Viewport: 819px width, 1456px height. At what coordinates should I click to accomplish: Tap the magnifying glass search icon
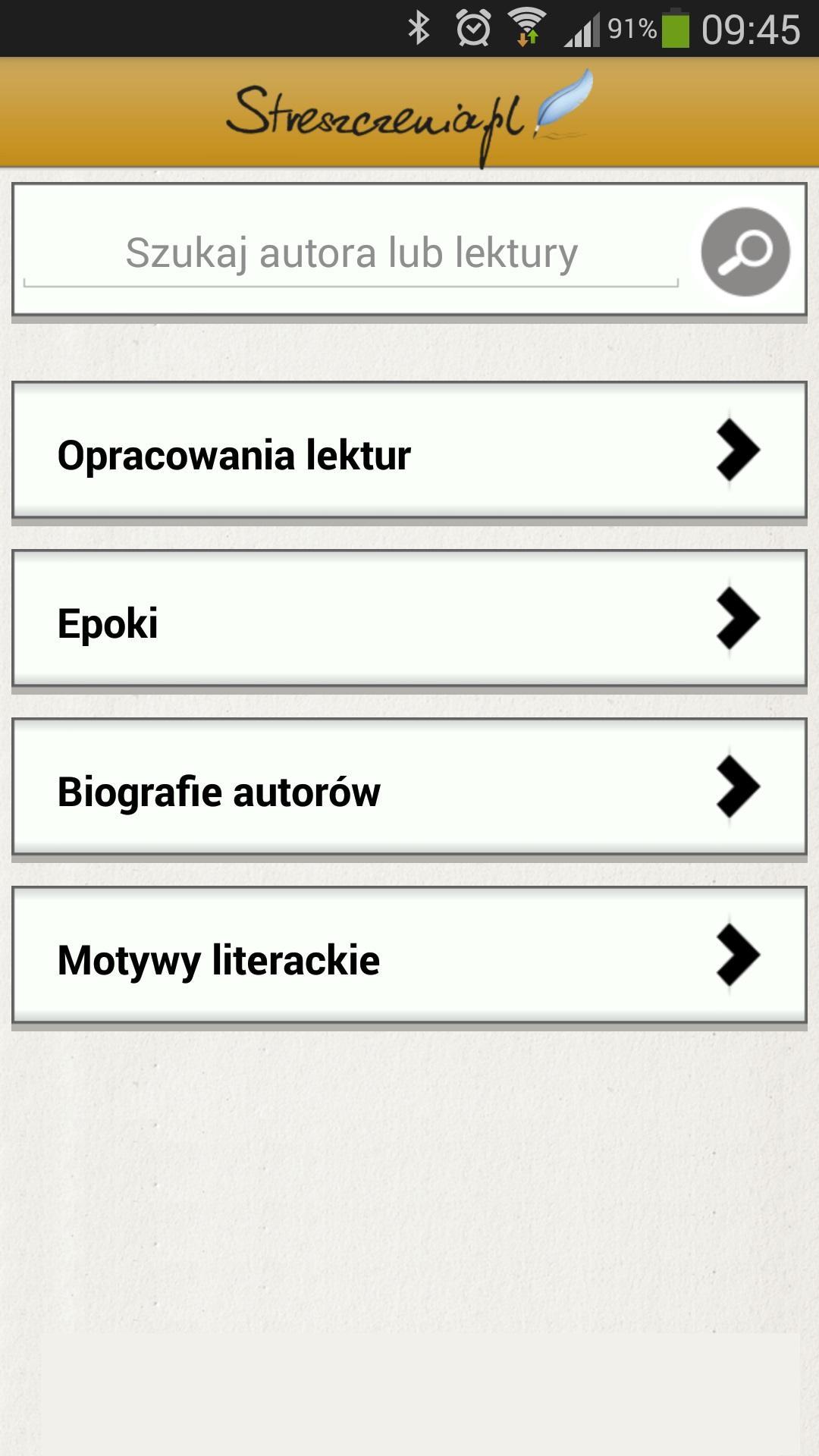745,251
